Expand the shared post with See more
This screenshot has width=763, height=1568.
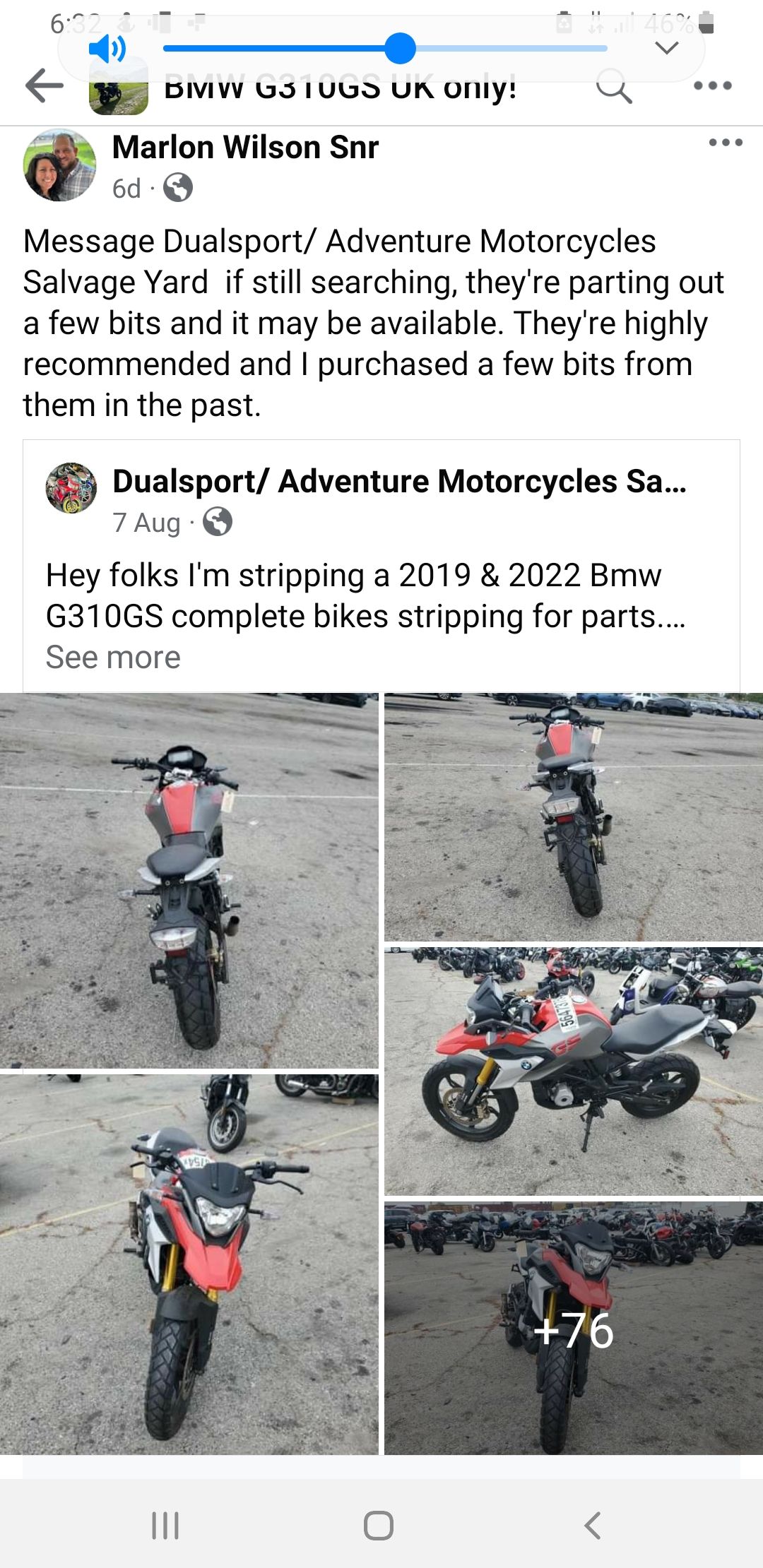coord(113,658)
